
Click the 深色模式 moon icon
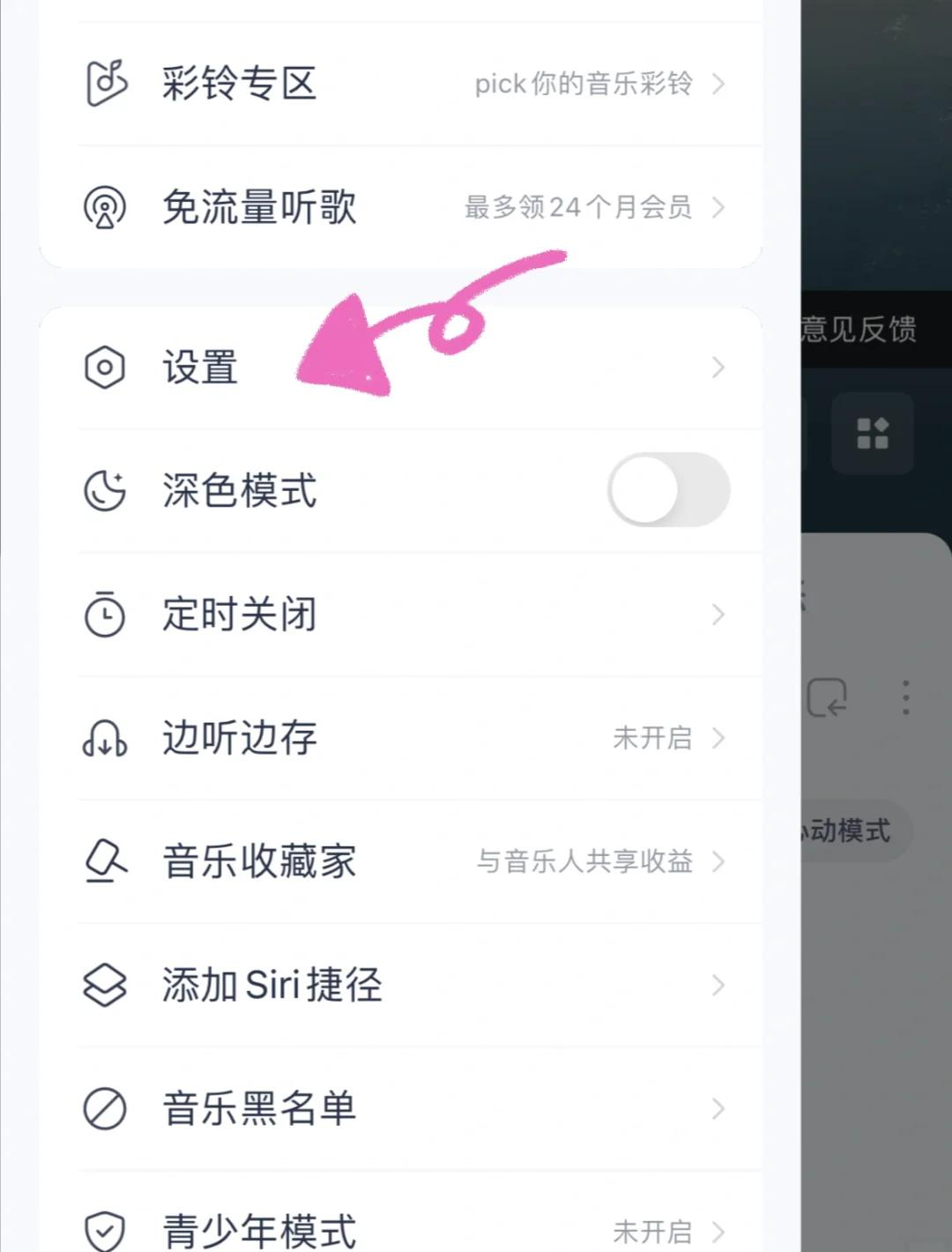pos(105,491)
